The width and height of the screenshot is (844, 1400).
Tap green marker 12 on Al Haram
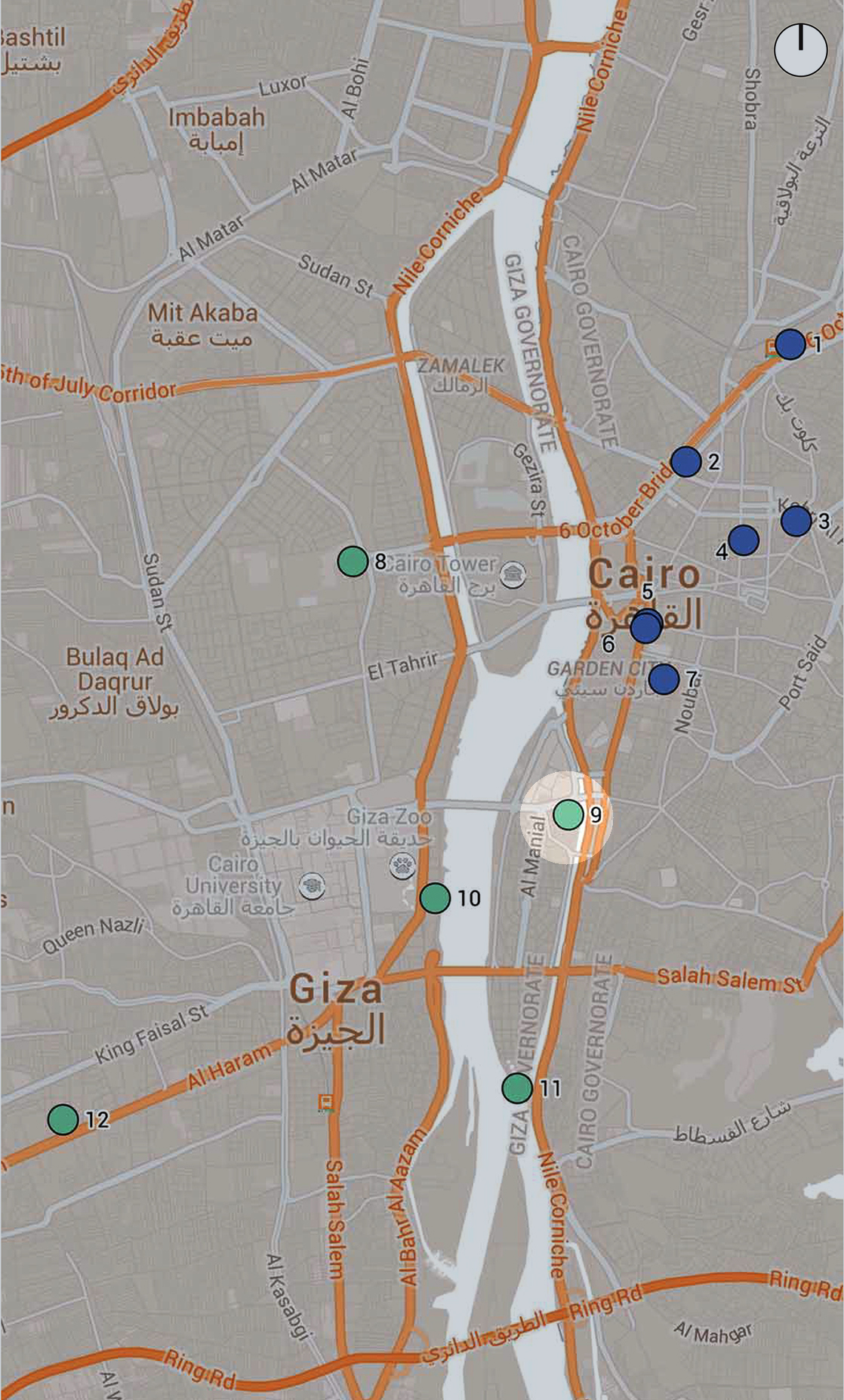[63, 1118]
